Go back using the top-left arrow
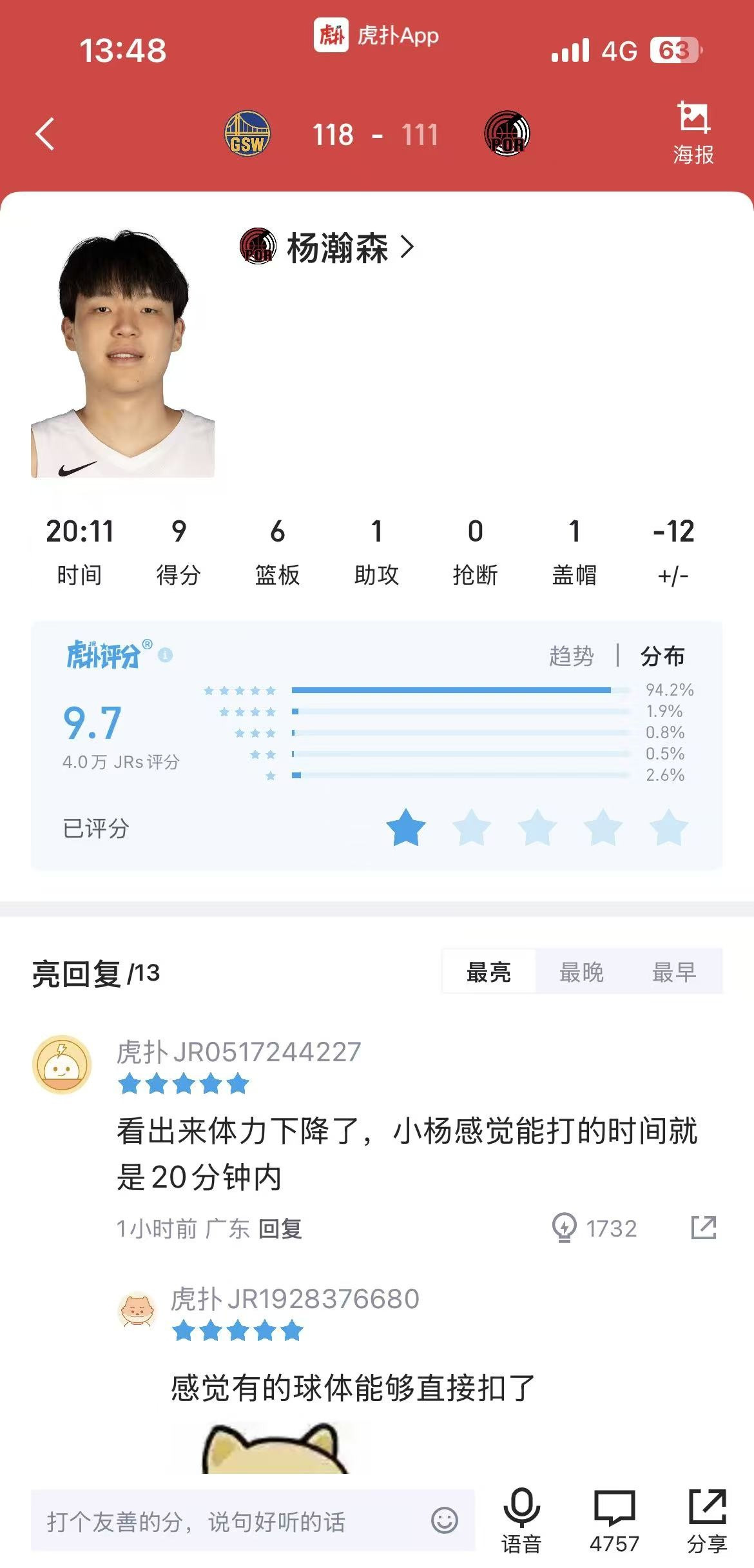Screen dimensions: 754x1568 coord(45,134)
